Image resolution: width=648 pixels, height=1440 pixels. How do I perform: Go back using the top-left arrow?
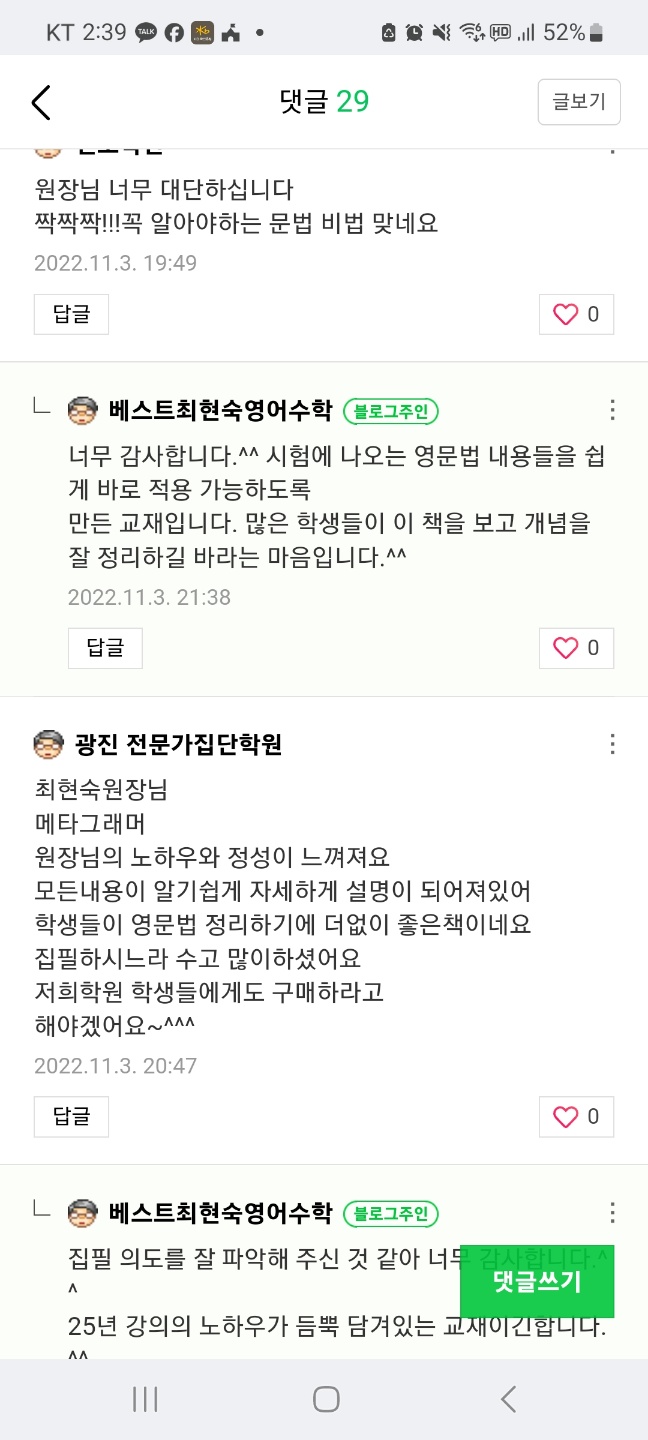[41, 102]
